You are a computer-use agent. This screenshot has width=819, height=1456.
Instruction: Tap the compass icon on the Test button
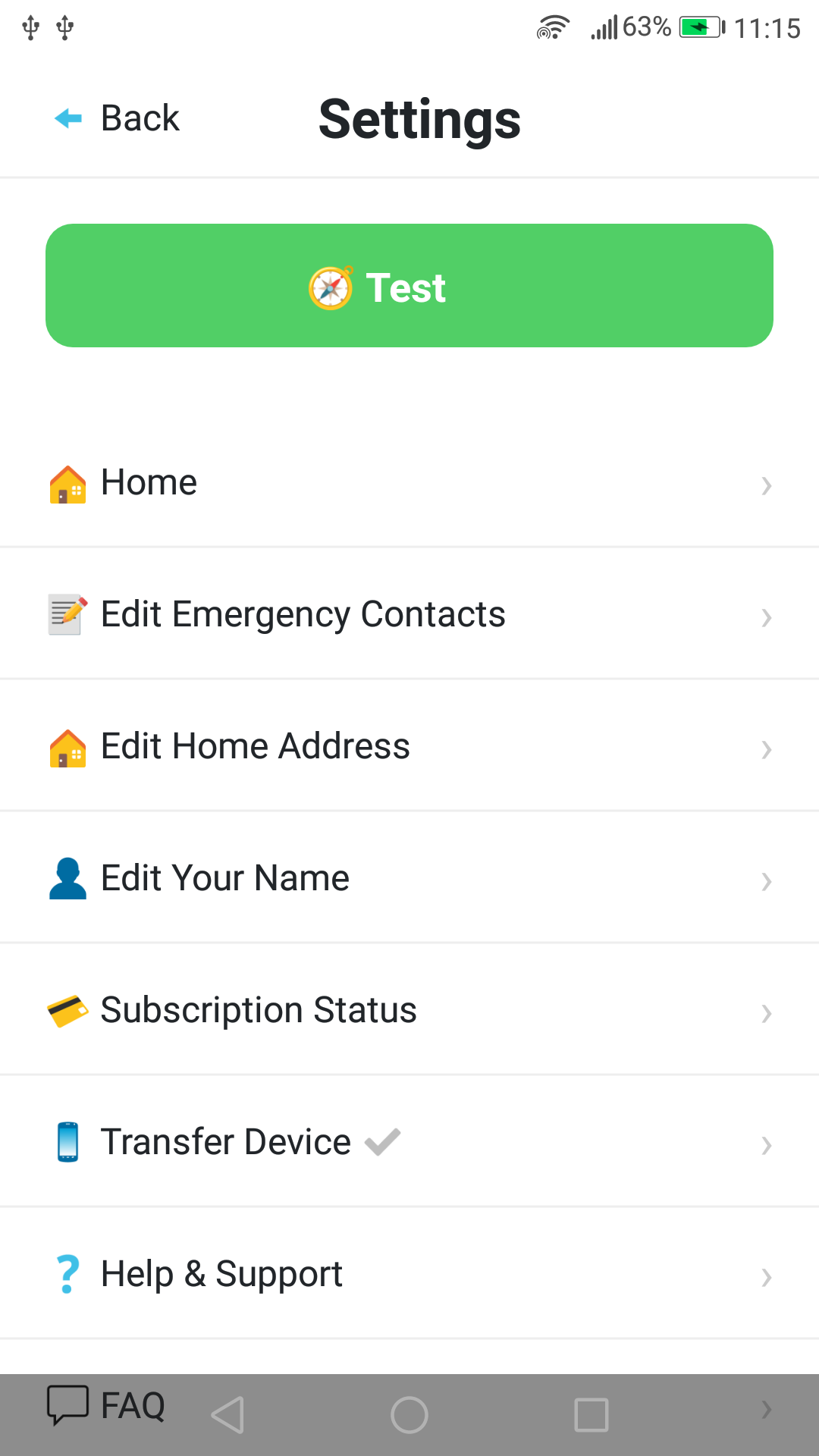[x=331, y=287]
